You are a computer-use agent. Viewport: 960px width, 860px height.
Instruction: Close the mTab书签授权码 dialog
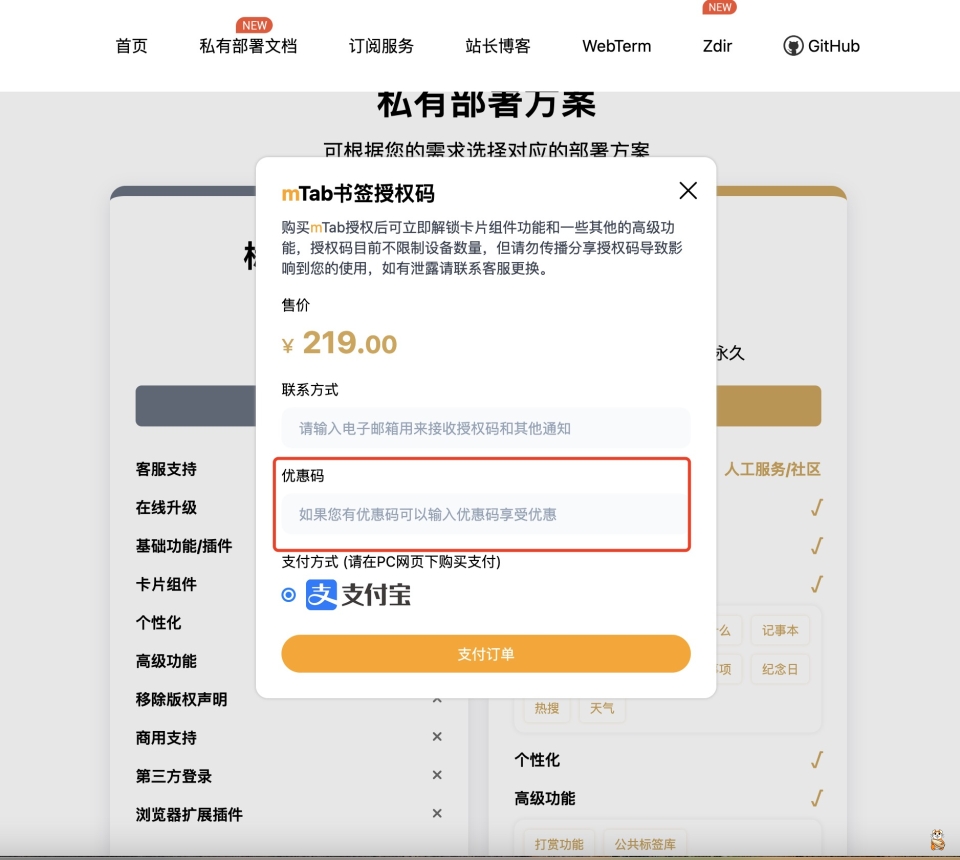click(x=688, y=191)
